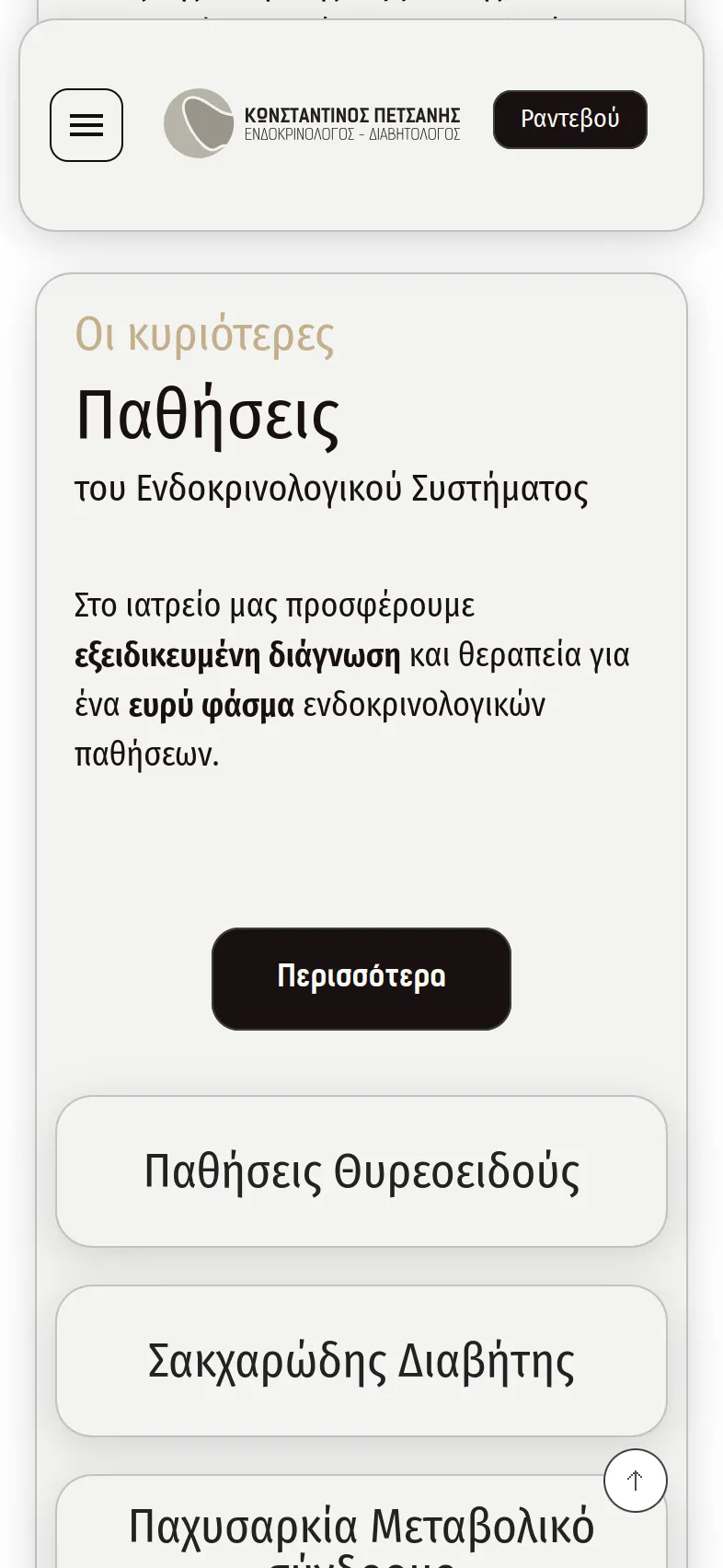This screenshot has width=723, height=1568.
Task: Tap the scroll-to-top arrow button
Action: [x=635, y=1481]
